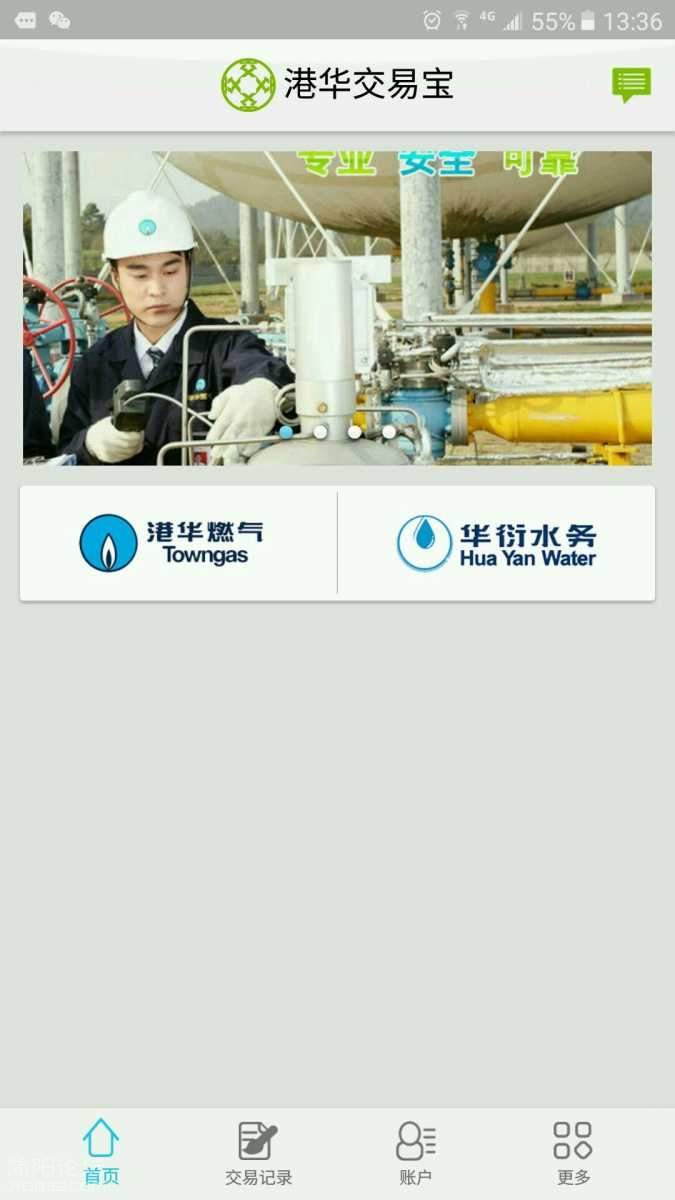
Task: Go to the 账户 tab
Action: tap(416, 1153)
